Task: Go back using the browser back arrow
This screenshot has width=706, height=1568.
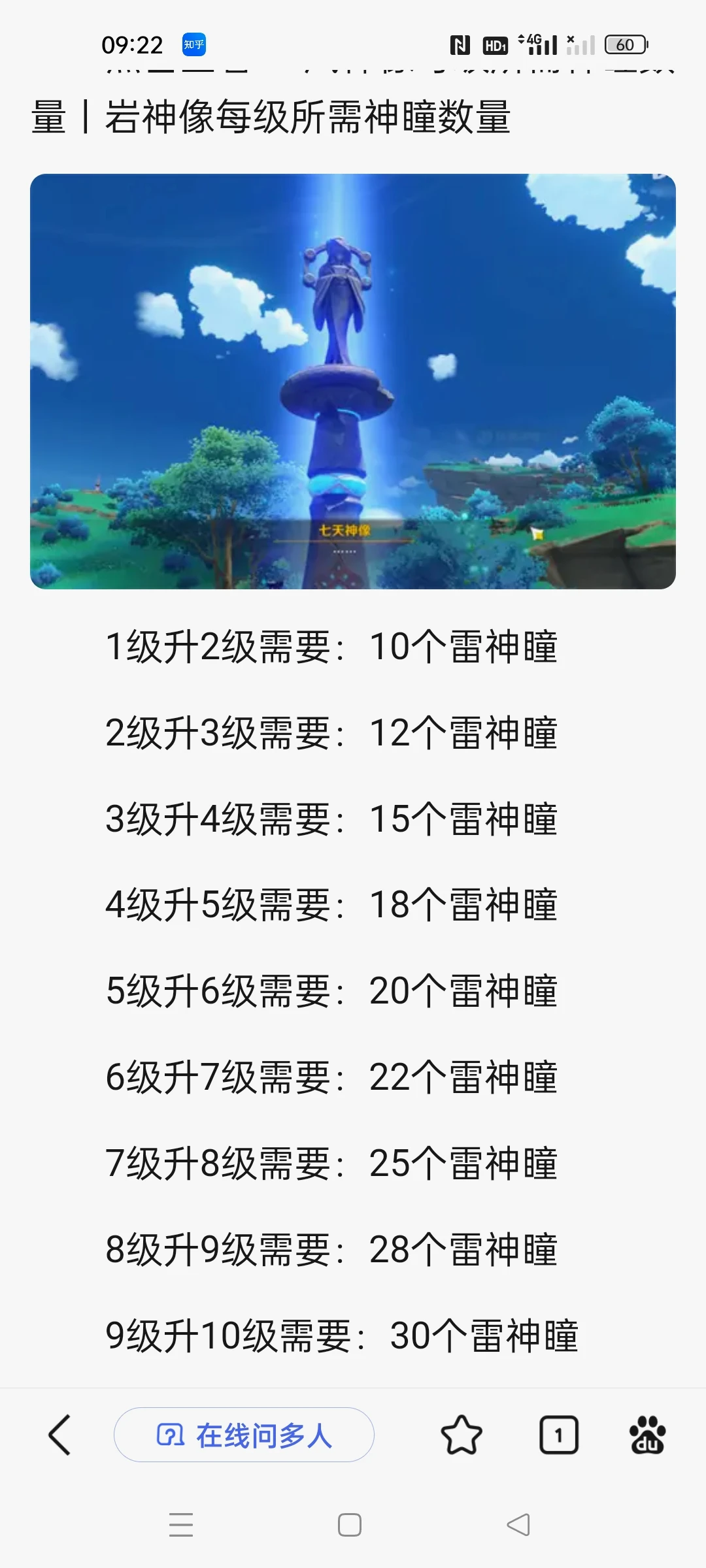Action: click(59, 1435)
